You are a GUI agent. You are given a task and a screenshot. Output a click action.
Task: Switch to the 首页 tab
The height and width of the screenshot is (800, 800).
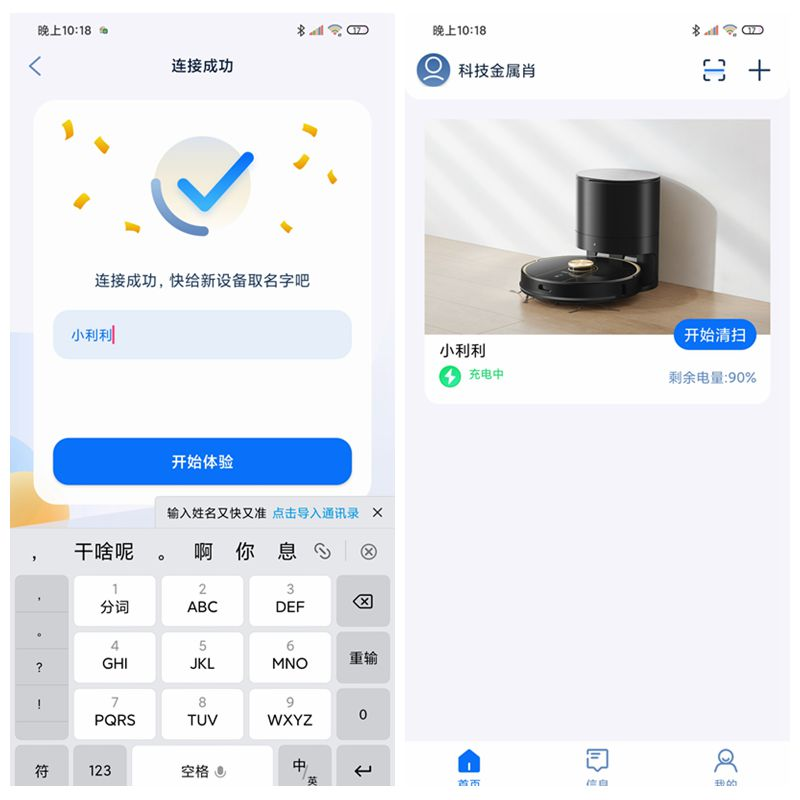[x=468, y=766]
